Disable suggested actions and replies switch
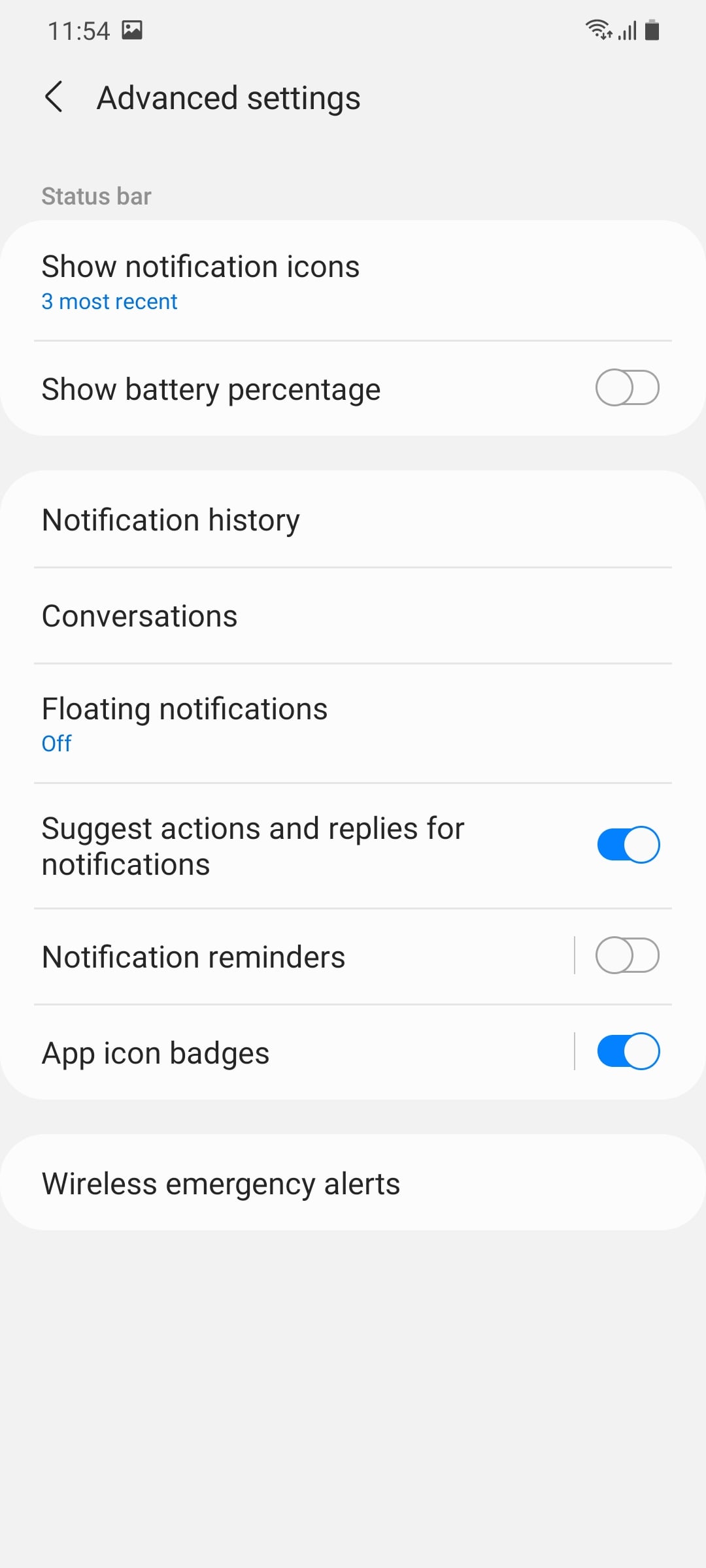This screenshot has height=1568, width=706. (628, 845)
